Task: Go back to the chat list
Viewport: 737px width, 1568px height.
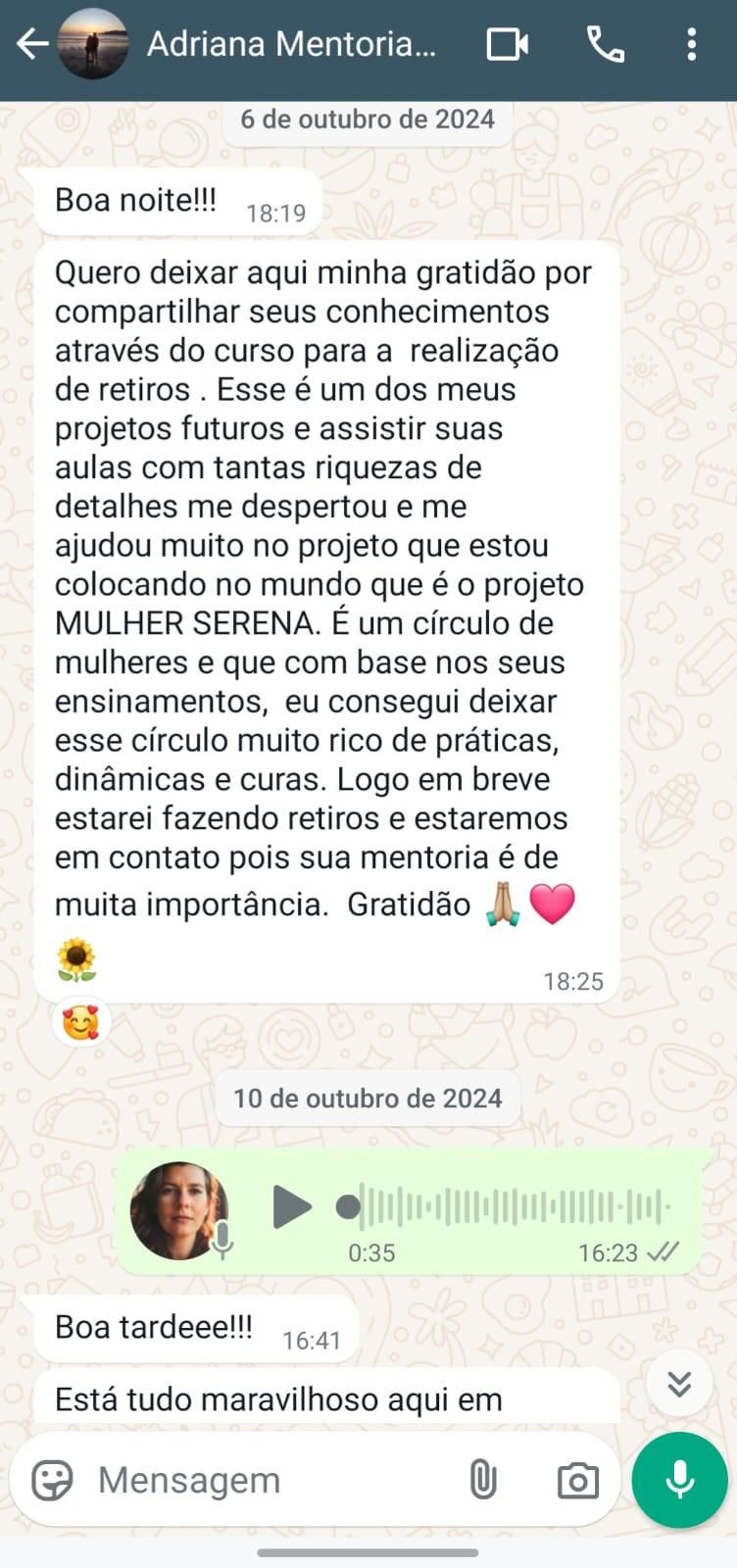Action: point(31,44)
